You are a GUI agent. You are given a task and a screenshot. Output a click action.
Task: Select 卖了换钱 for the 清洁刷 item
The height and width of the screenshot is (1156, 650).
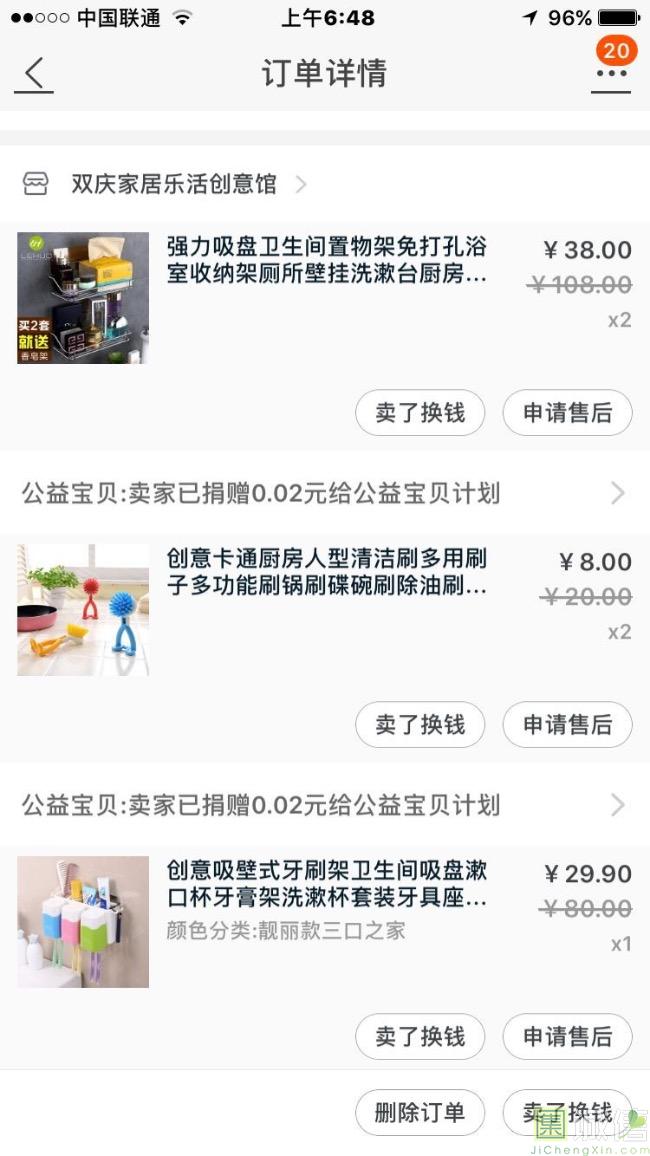point(420,724)
